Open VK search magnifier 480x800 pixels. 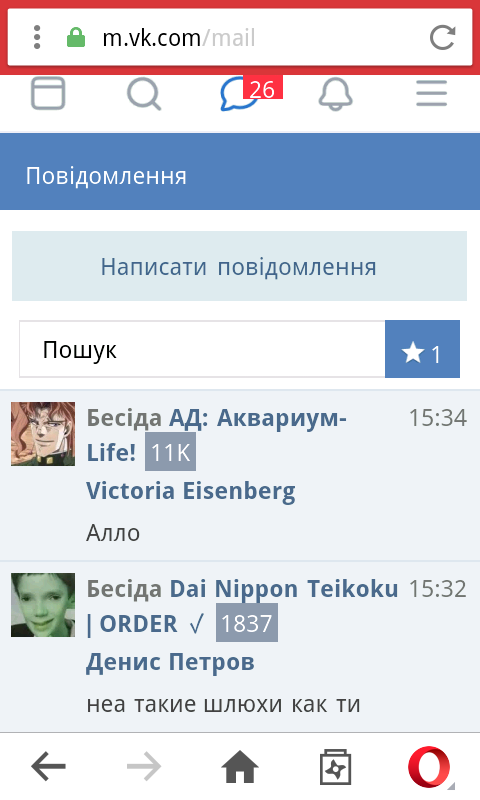coord(144,94)
